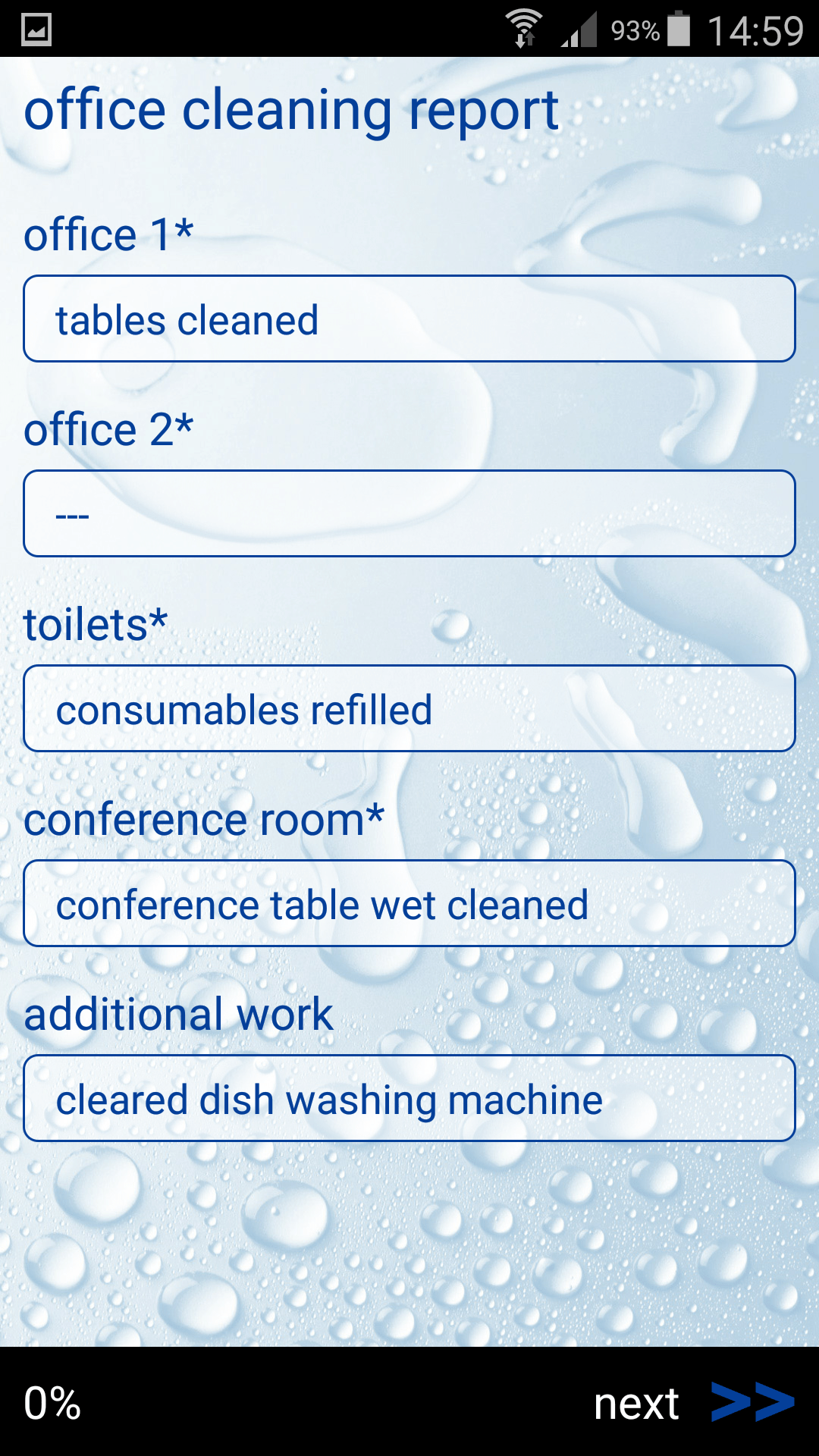
Task: Open the toilets field showing consumables refilled
Action: [x=409, y=708]
